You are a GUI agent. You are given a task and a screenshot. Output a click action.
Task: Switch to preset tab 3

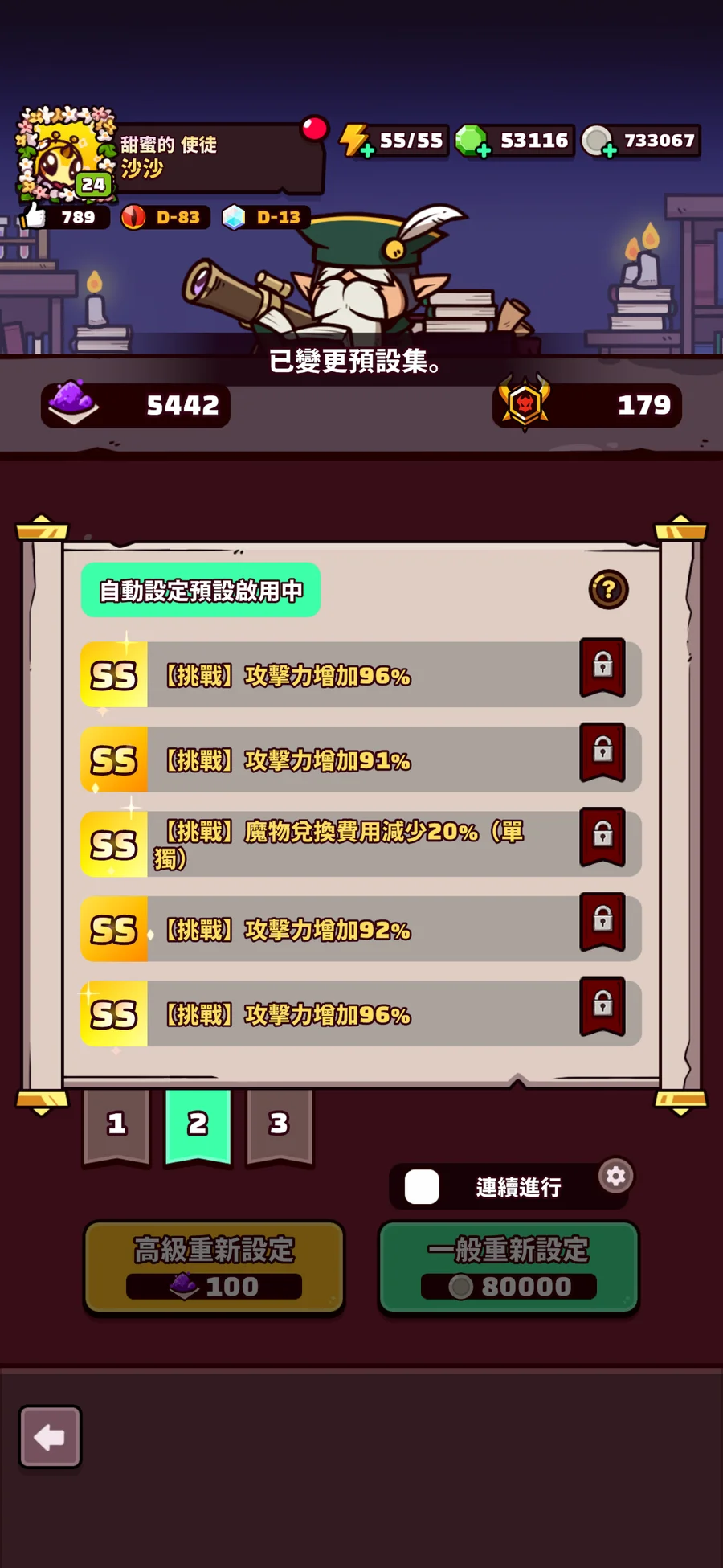279,1124
